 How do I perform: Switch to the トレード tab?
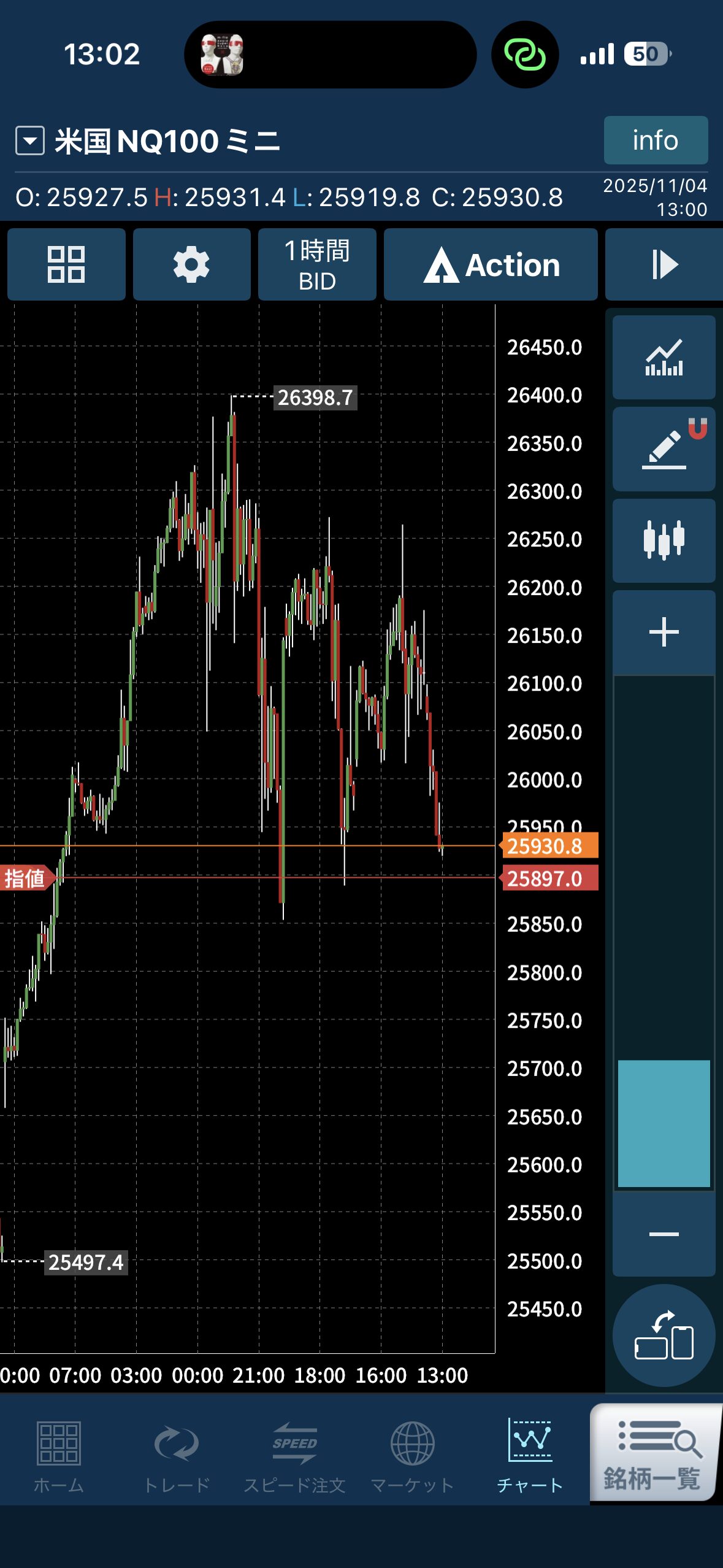[177, 1456]
